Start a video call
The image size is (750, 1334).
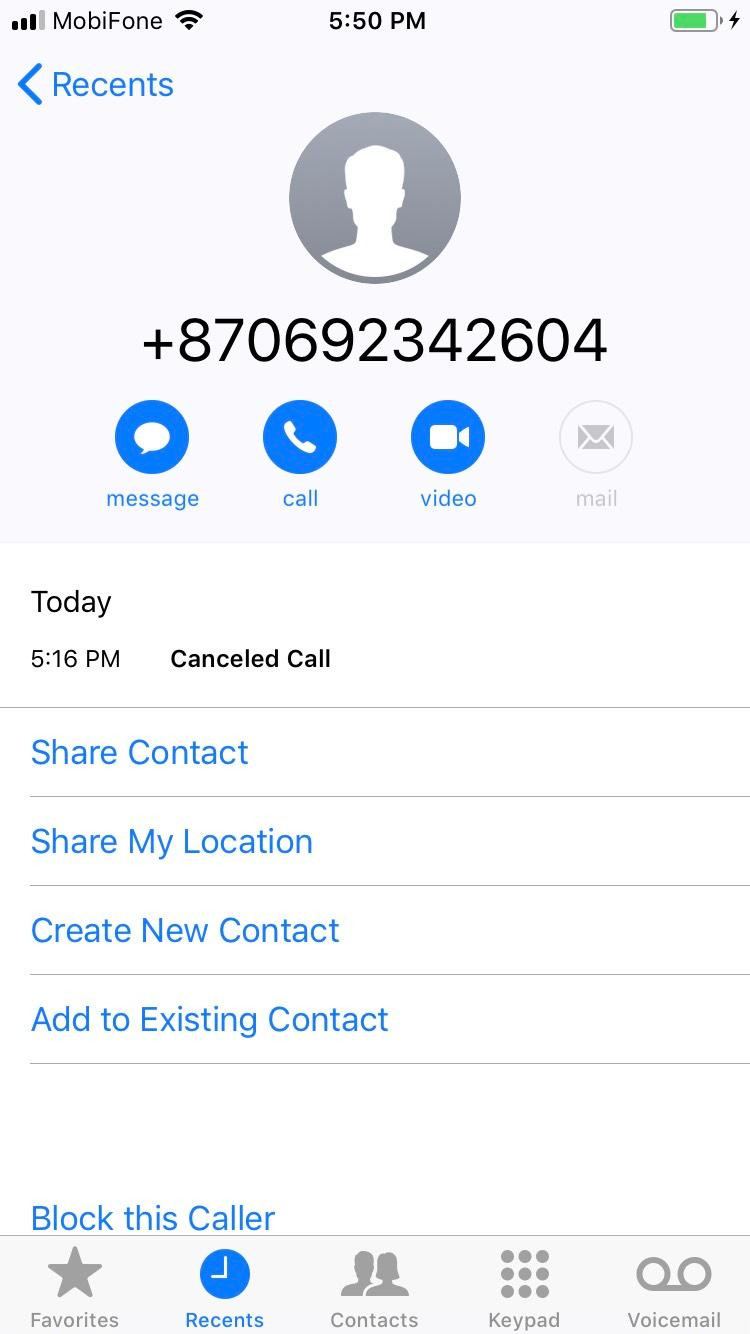point(448,438)
